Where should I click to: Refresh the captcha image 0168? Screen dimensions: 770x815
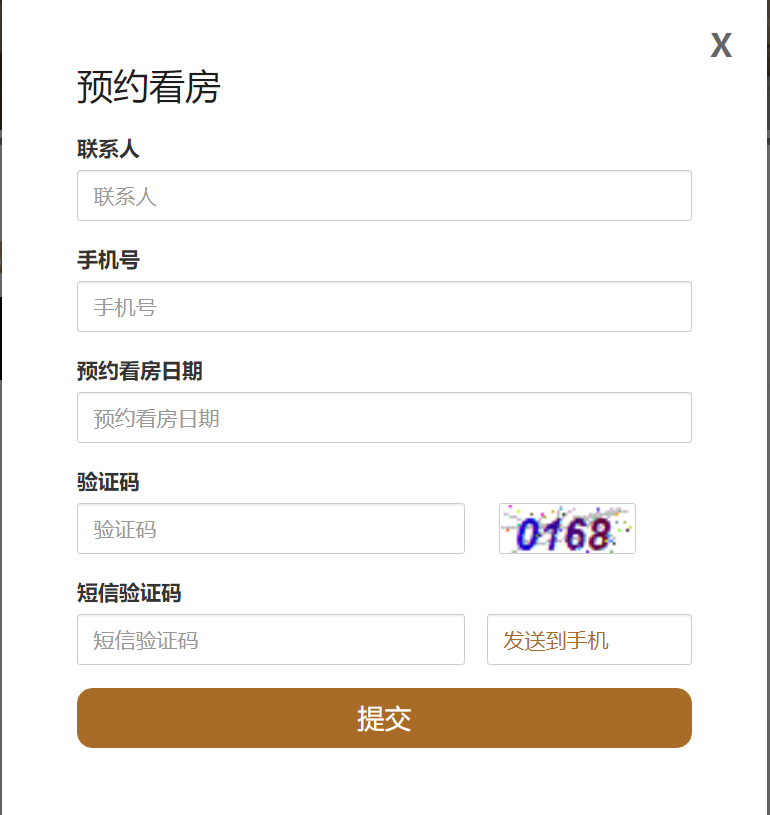[567, 529]
